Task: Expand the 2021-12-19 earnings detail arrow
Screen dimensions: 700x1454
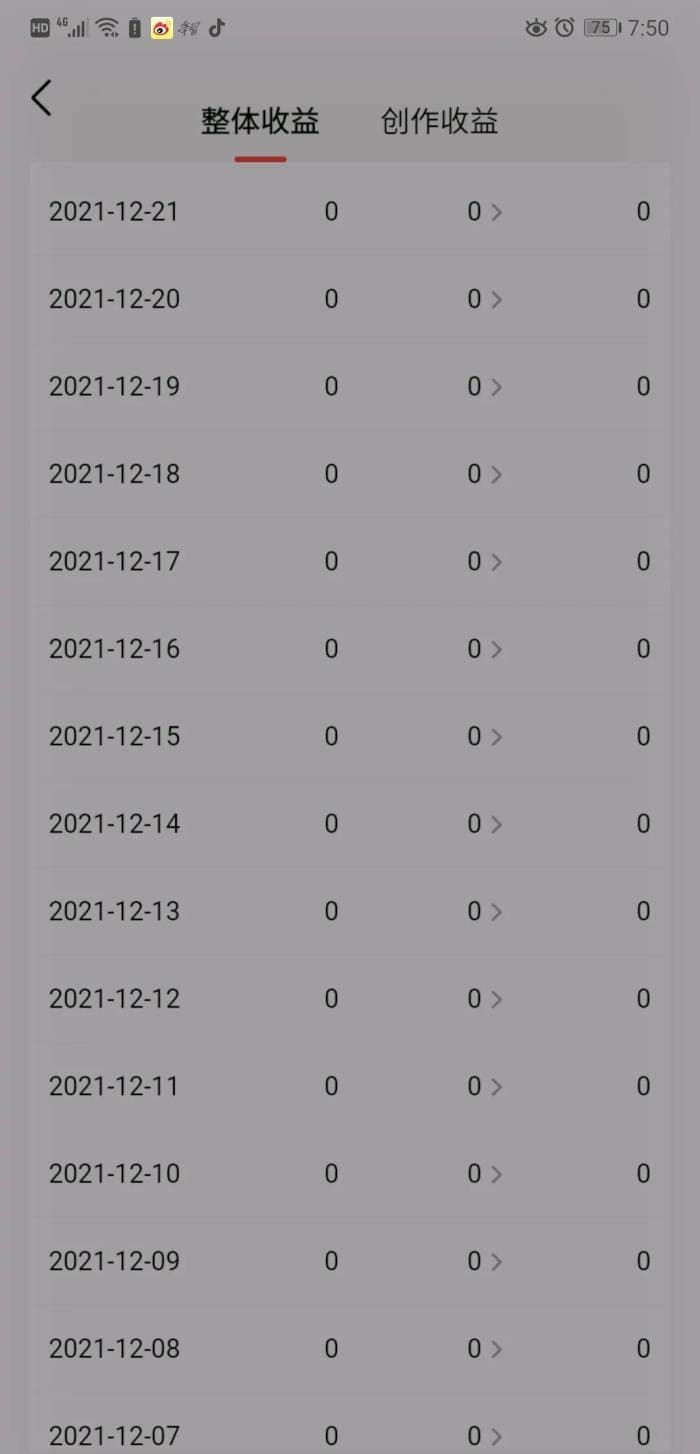Action: point(496,387)
